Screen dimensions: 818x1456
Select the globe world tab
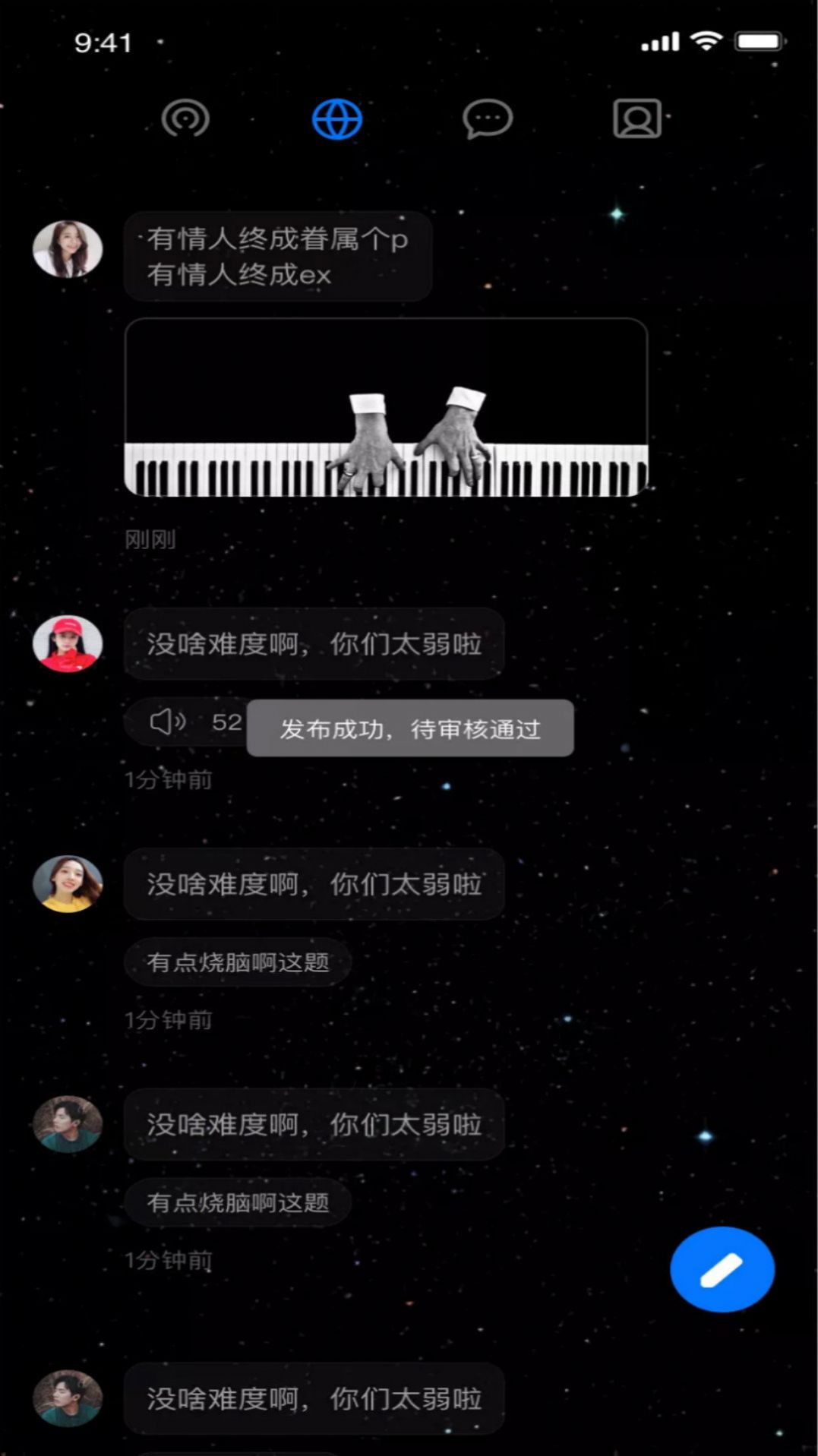click(x=337, y=119)
